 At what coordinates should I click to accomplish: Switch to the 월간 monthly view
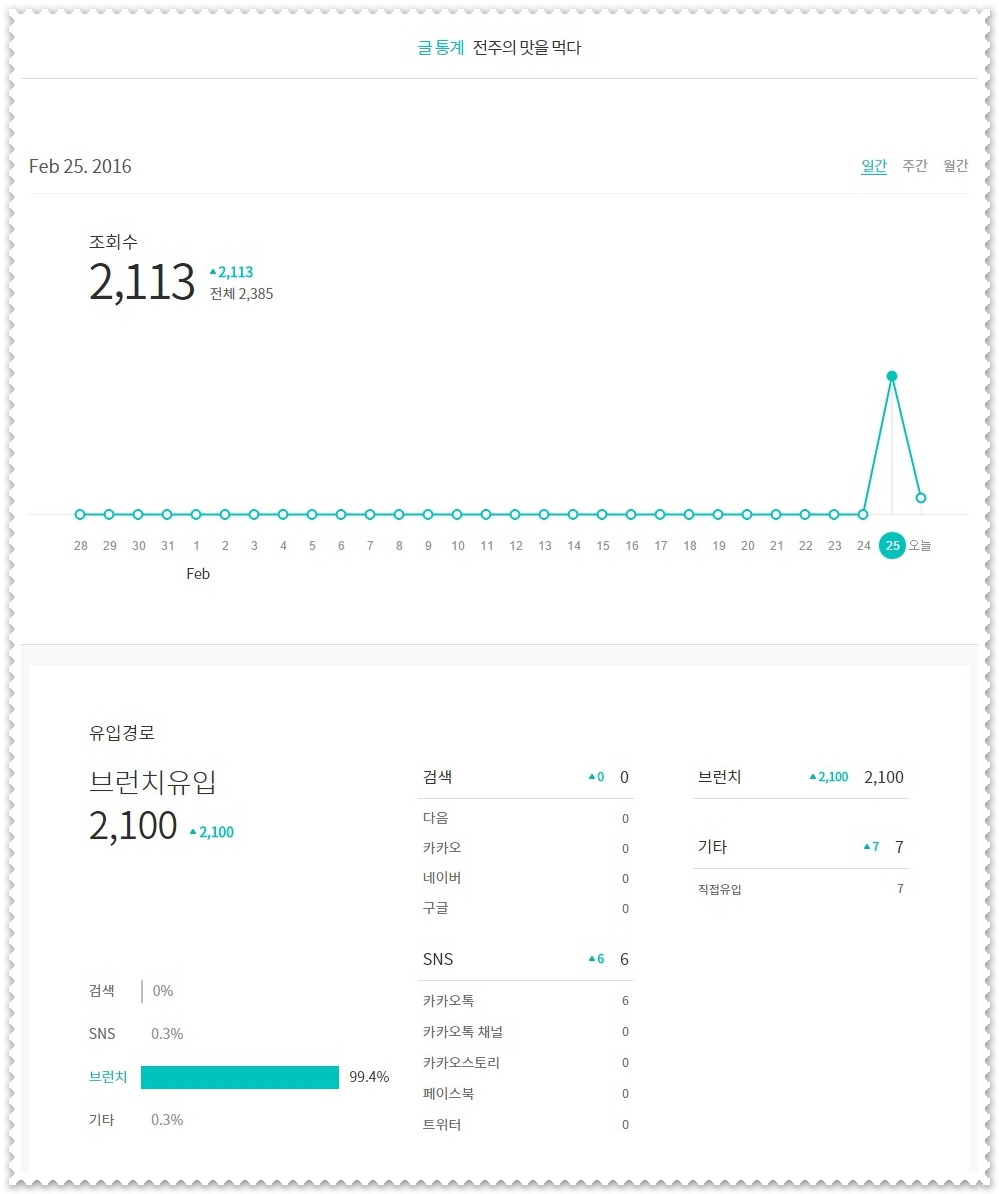(x=956, y=165)
